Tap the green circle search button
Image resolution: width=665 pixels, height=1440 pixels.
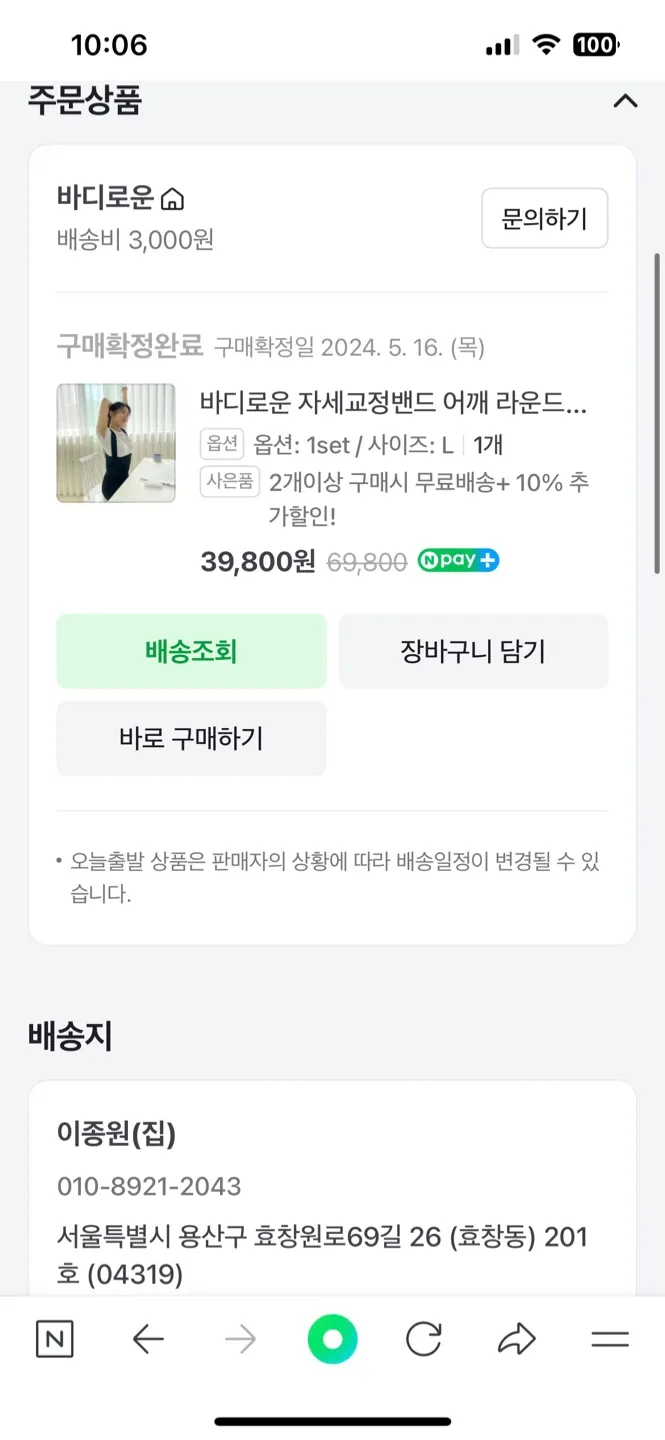coord(332,1340)
